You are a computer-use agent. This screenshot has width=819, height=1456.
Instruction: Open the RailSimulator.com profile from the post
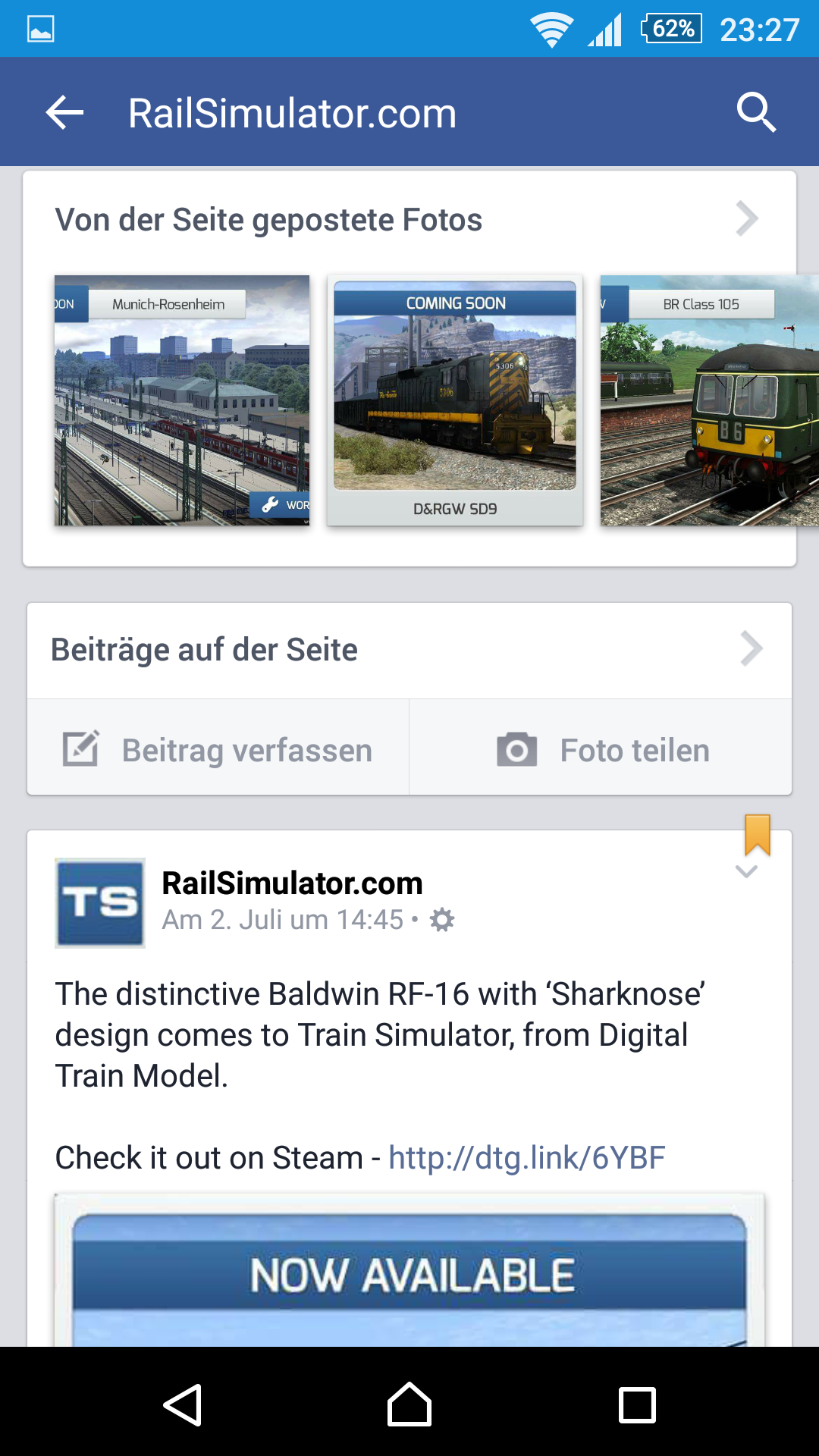[292, 883]
